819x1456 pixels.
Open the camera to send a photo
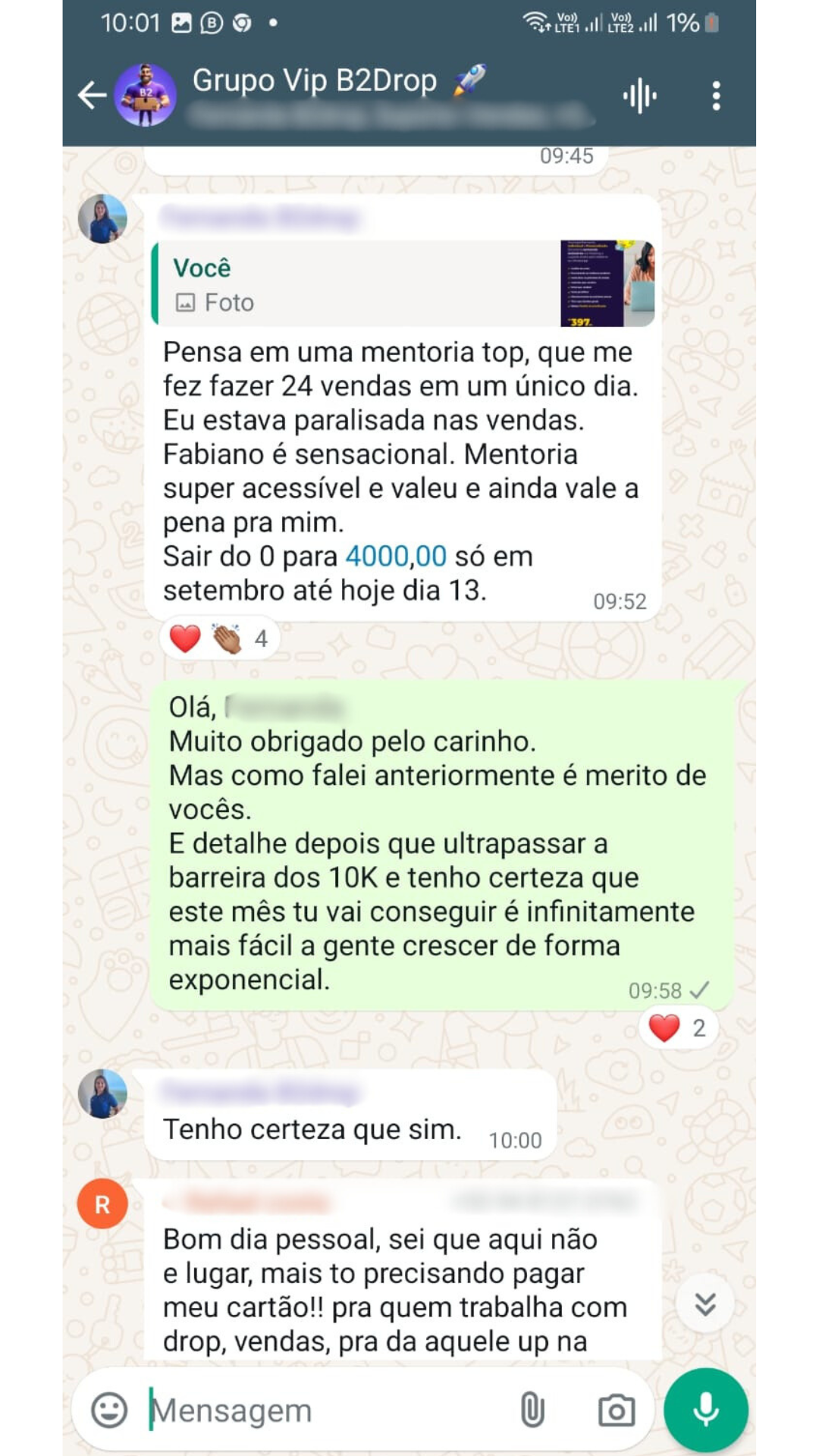pos(616,1410)
